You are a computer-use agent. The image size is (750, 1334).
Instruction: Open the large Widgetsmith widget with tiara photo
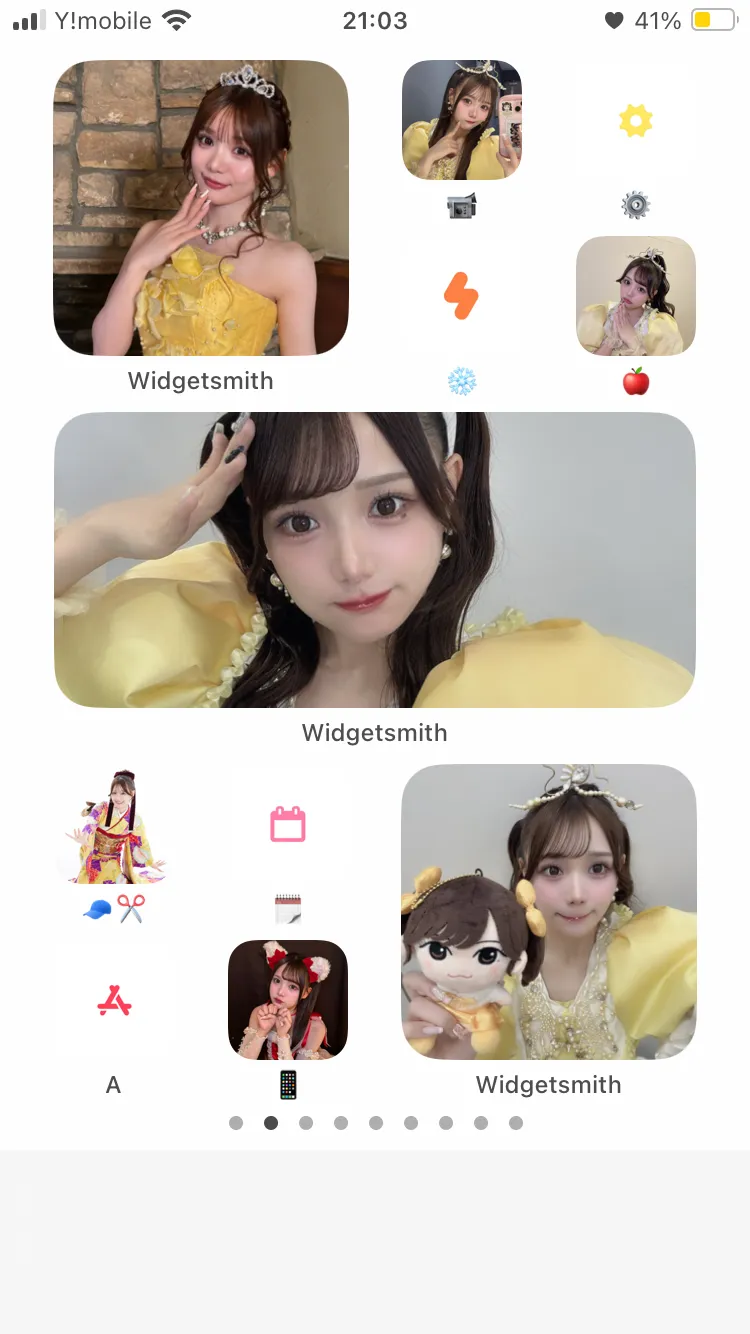[x=200, y=208]
